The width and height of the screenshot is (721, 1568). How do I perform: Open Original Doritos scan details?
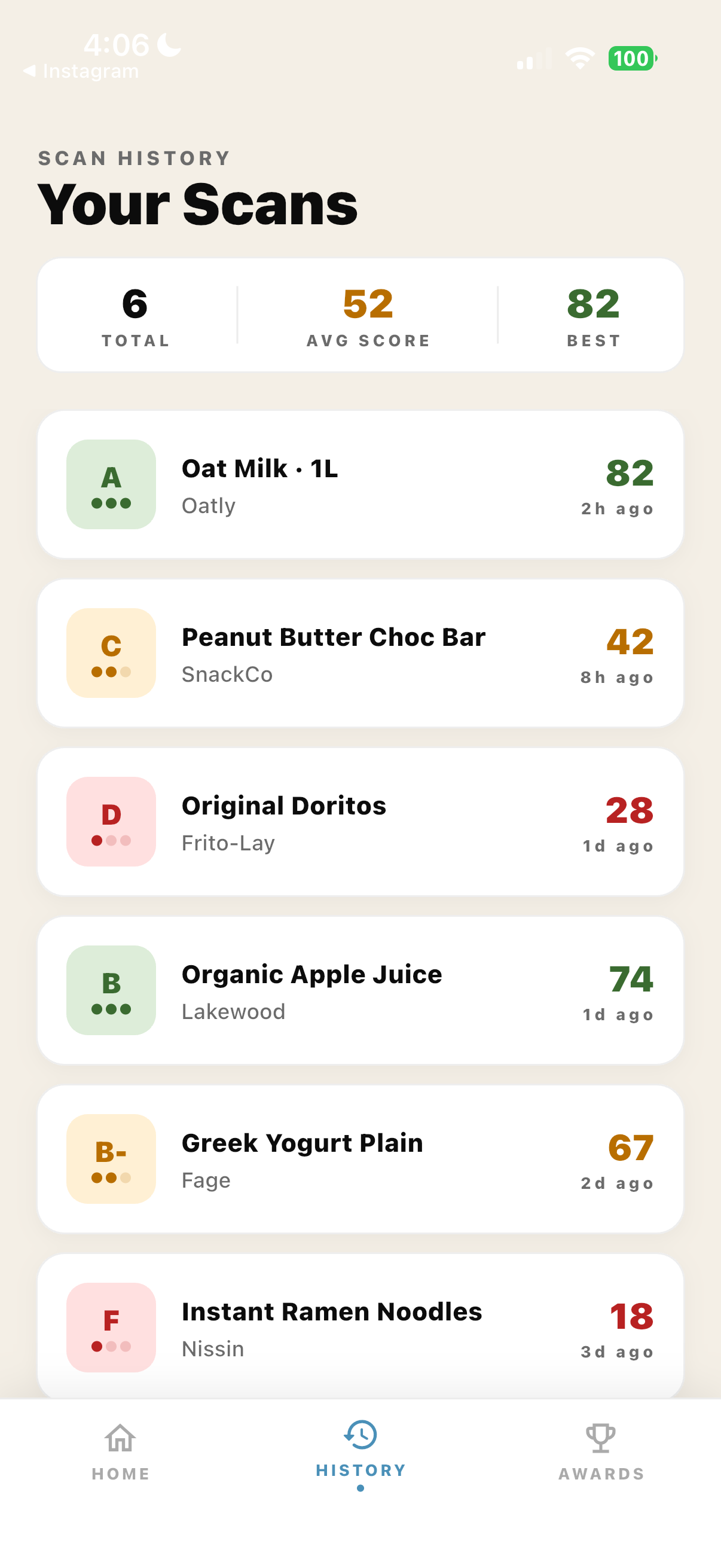point(360,822)
